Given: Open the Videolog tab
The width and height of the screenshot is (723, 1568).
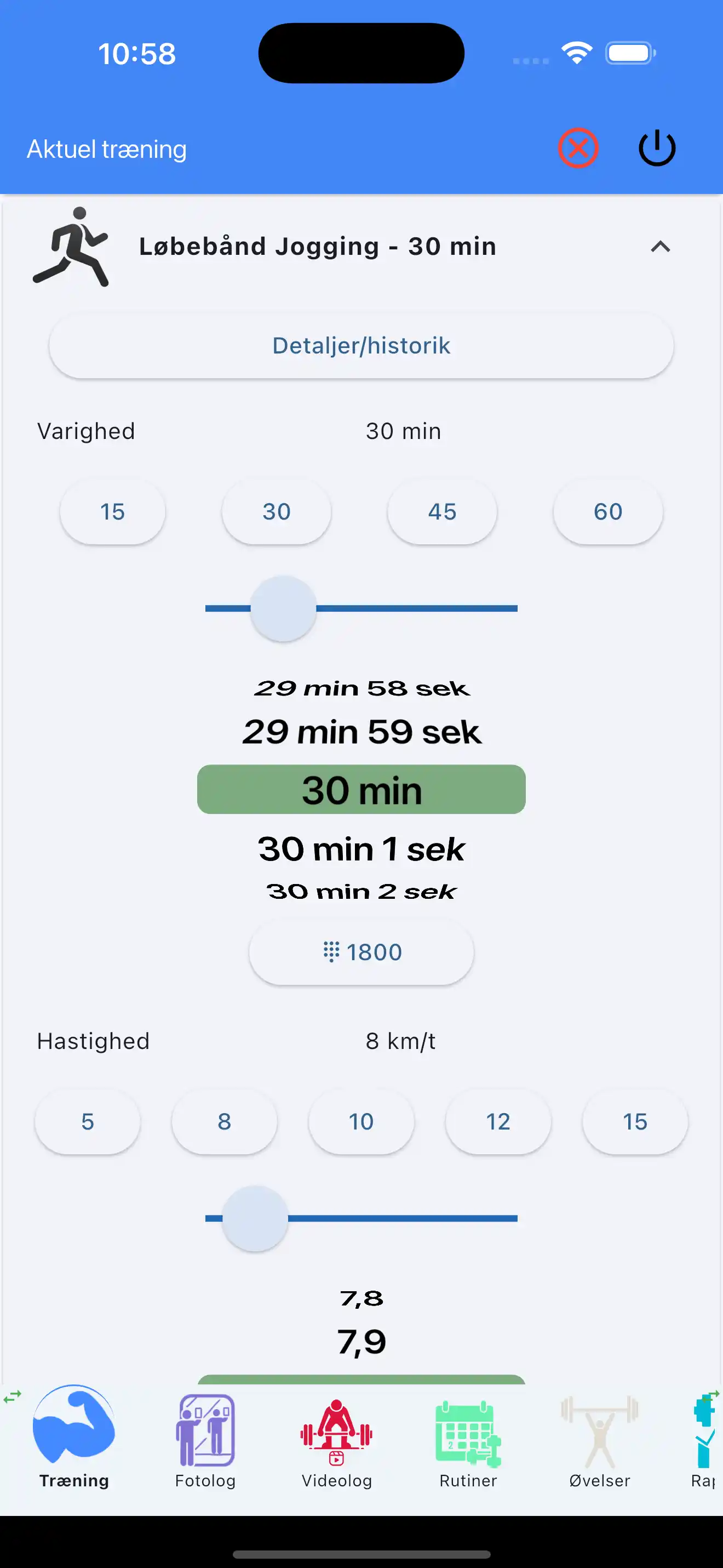Looking at the screenshot, I should pyautogui.click(x=336, y=1440).
